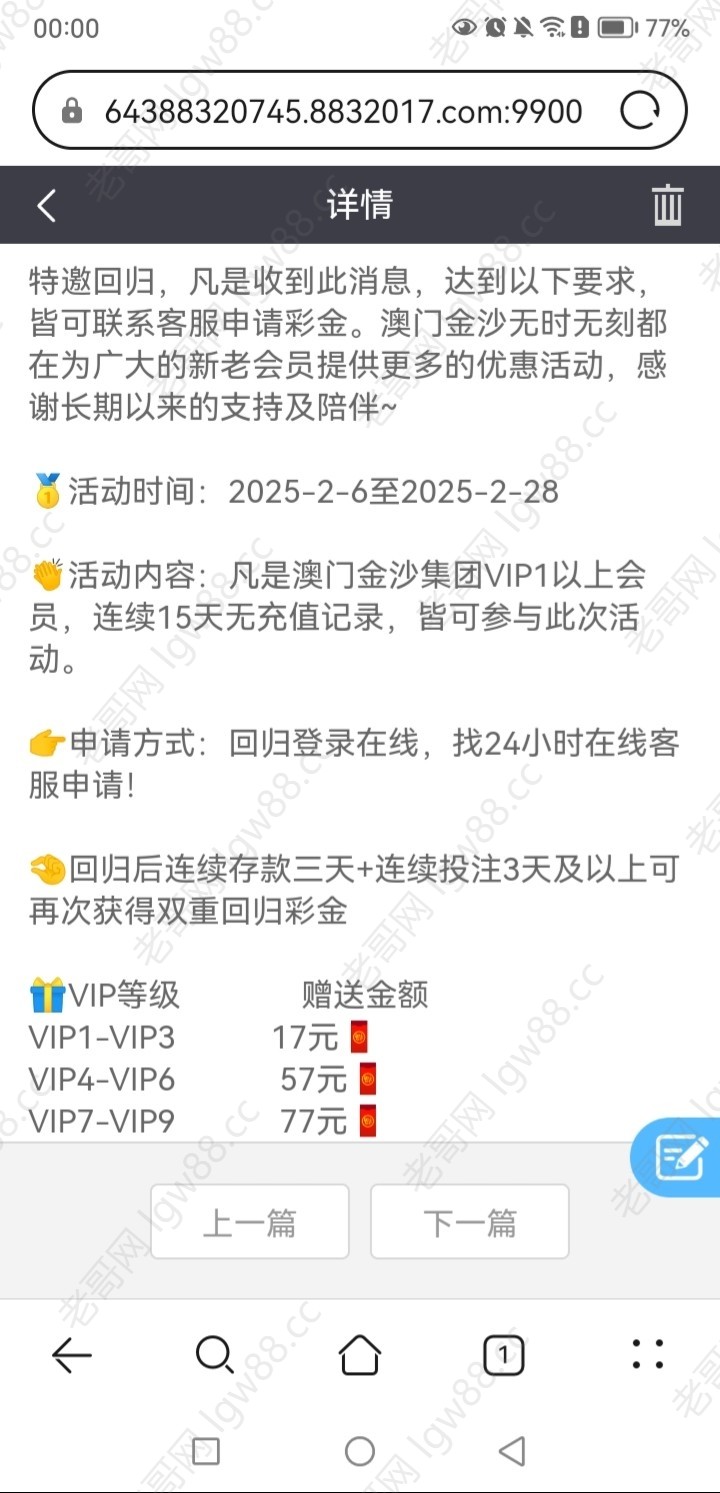Open browser search from the bottom toolbar
This screenshot has width=720, height=1493.
tap(214, 1356)
